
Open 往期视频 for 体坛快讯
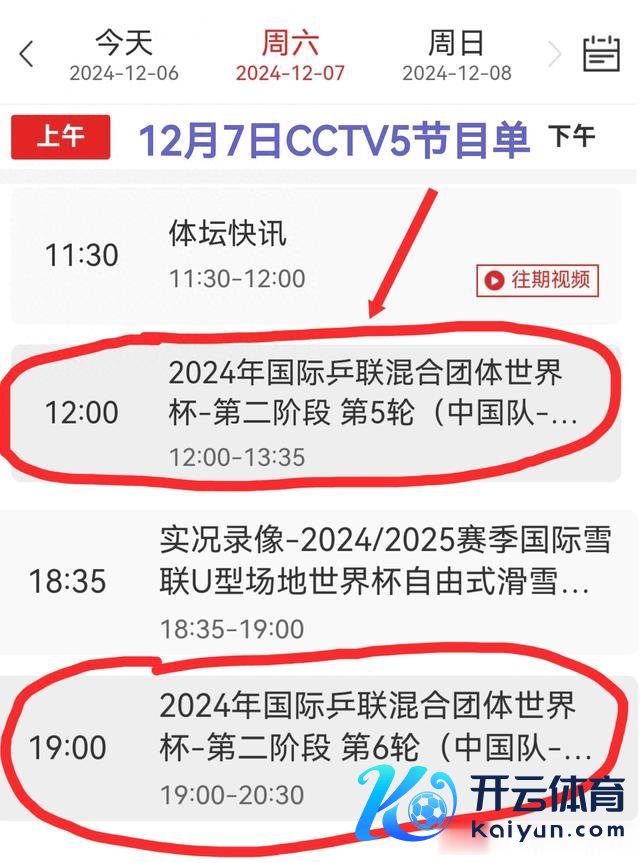coord(538,280)
